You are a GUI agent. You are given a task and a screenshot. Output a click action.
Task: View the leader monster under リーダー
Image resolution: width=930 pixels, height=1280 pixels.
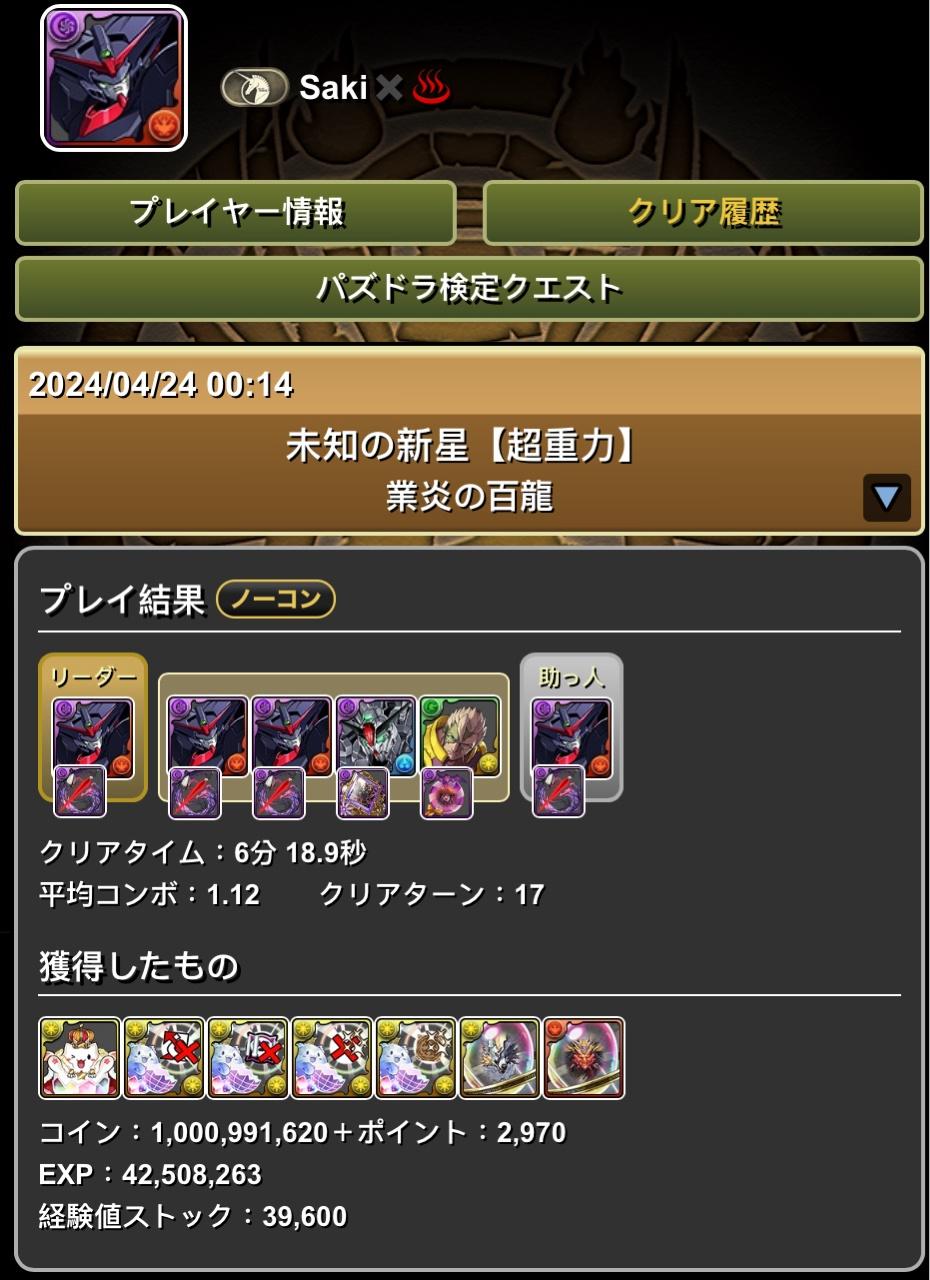coord(93,738)
